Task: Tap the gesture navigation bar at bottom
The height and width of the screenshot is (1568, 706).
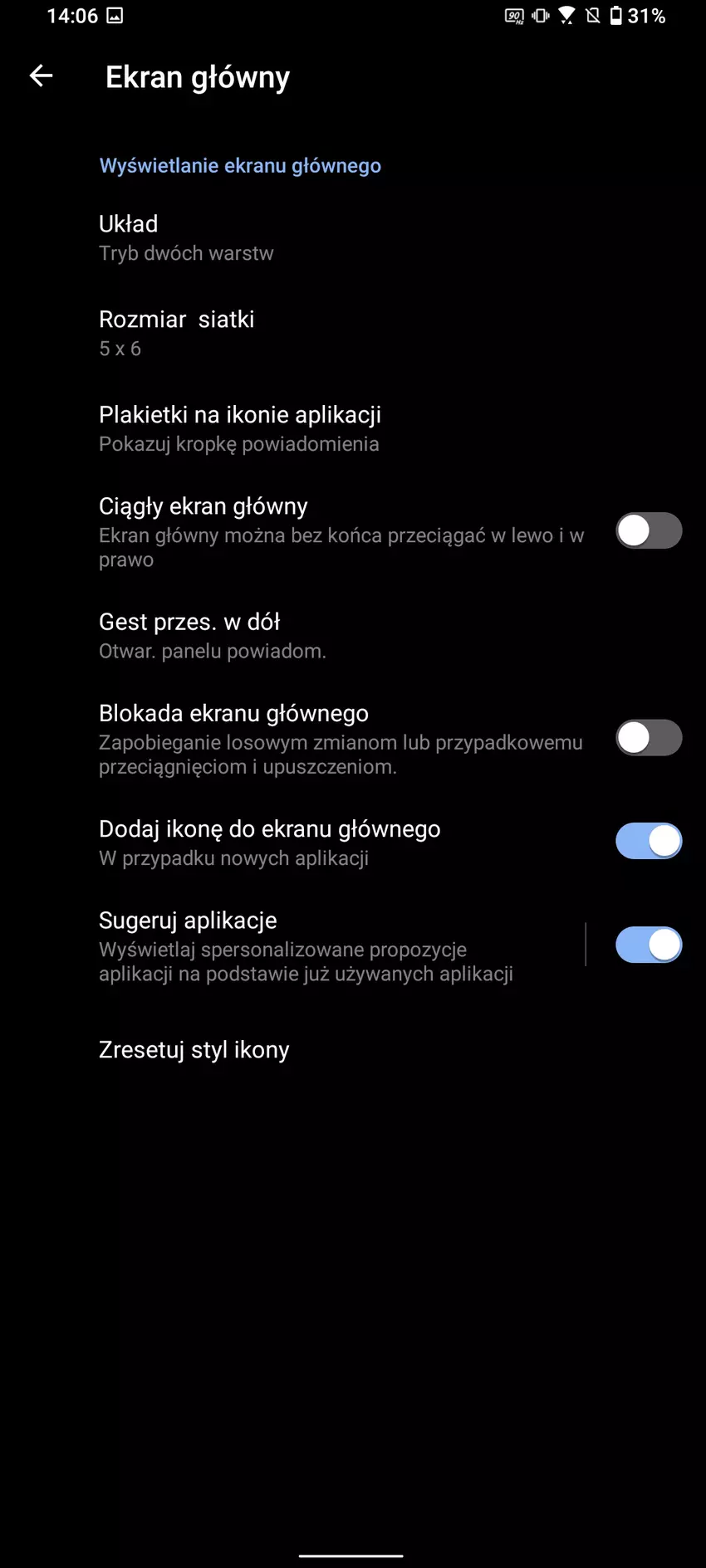Action: [x=352, y=1553]
